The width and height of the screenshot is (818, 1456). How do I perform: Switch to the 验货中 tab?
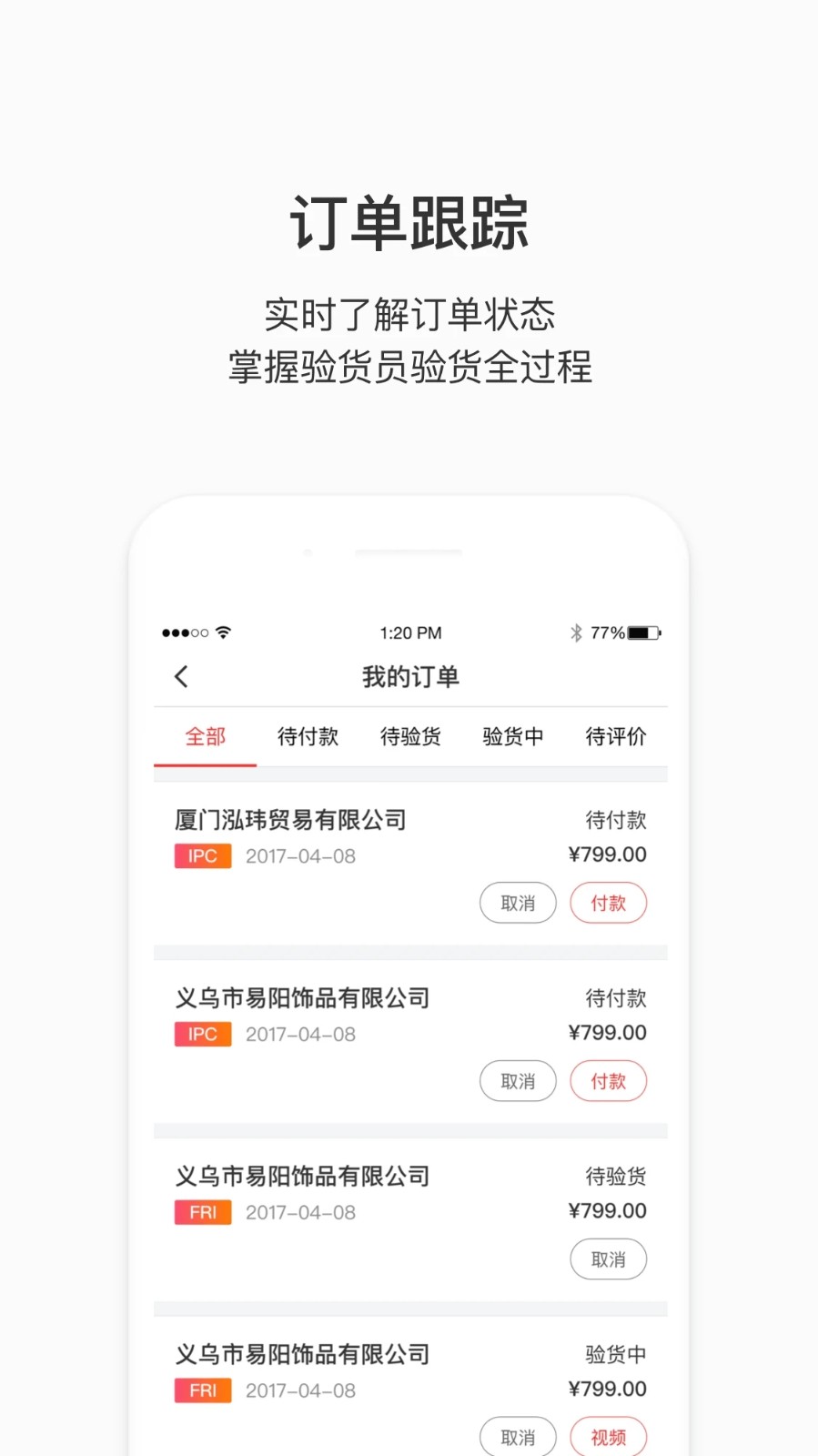tap(511, 737)
